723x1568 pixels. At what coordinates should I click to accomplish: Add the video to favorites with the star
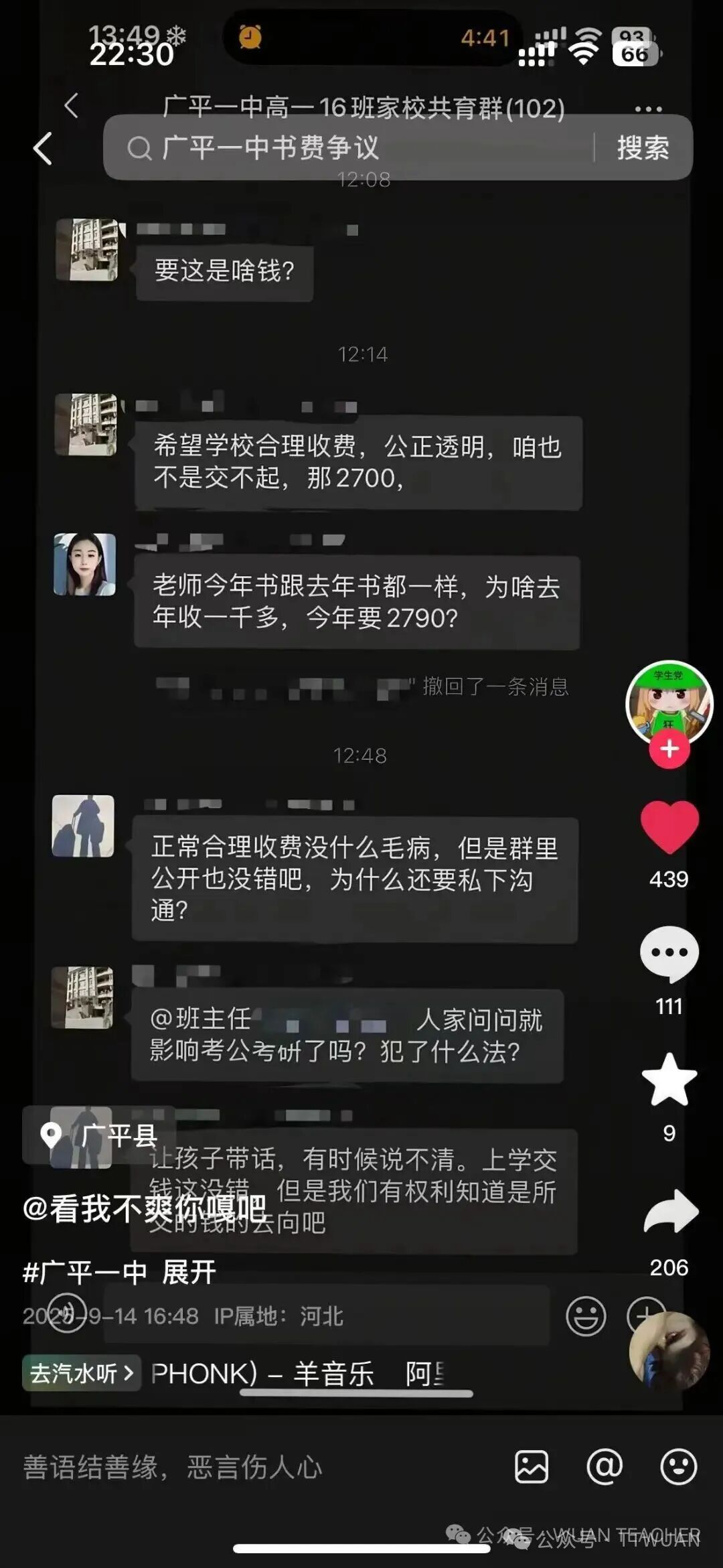669,1080
